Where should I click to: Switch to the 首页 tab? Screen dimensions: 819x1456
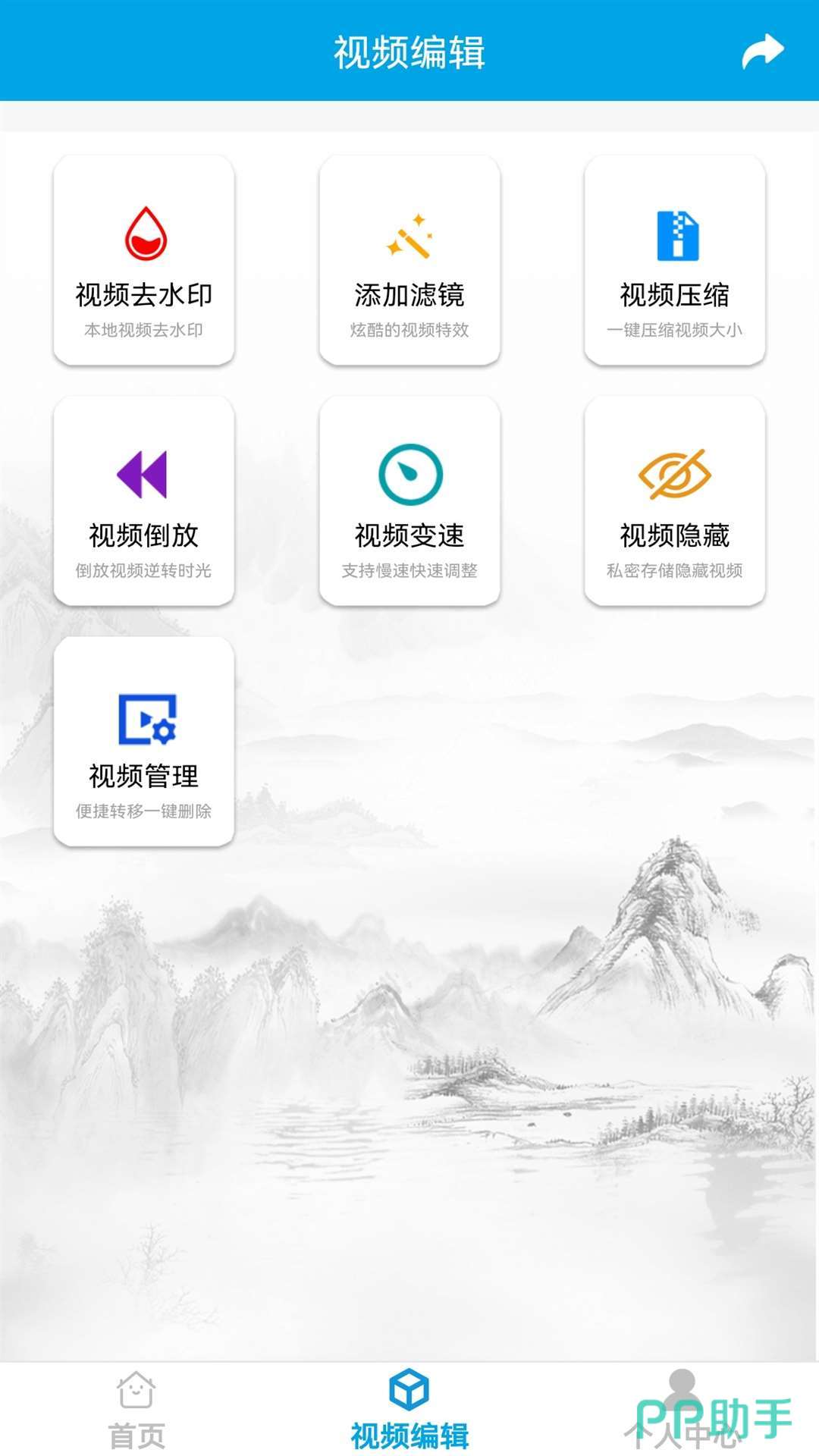click(136, 1410)
